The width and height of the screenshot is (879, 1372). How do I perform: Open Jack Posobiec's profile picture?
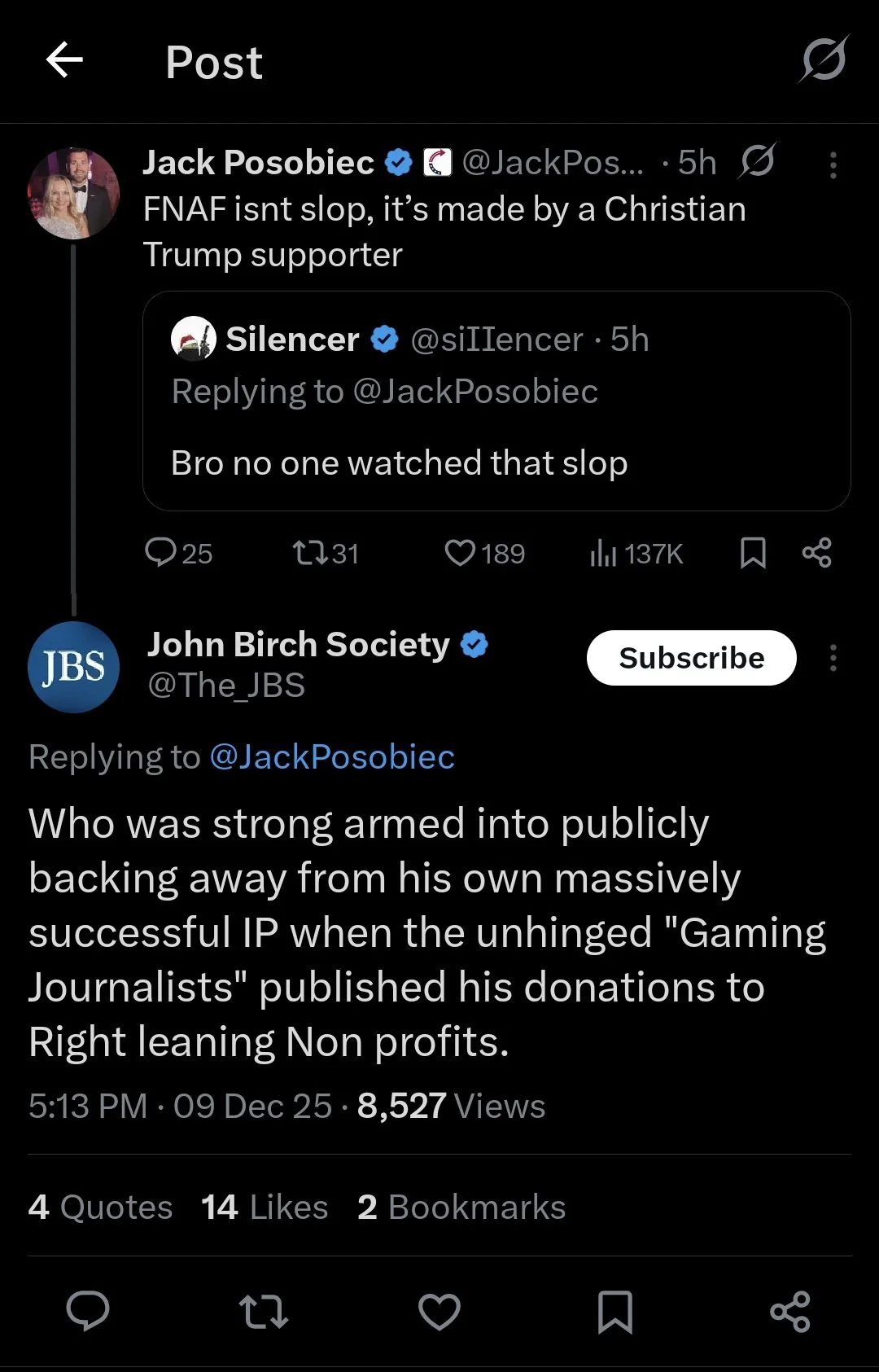[73, 193]
